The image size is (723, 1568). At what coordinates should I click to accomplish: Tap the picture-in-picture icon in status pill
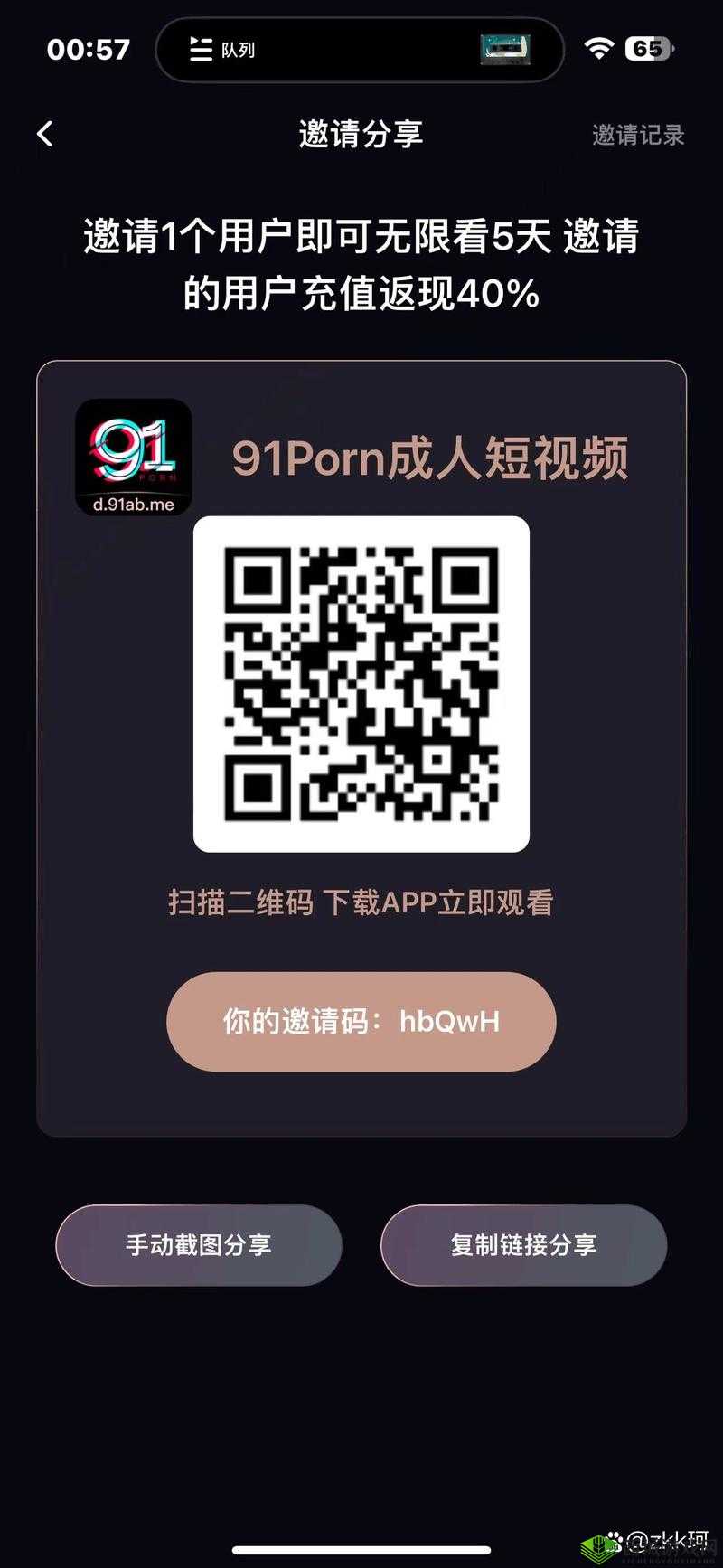tap(504, 50)
